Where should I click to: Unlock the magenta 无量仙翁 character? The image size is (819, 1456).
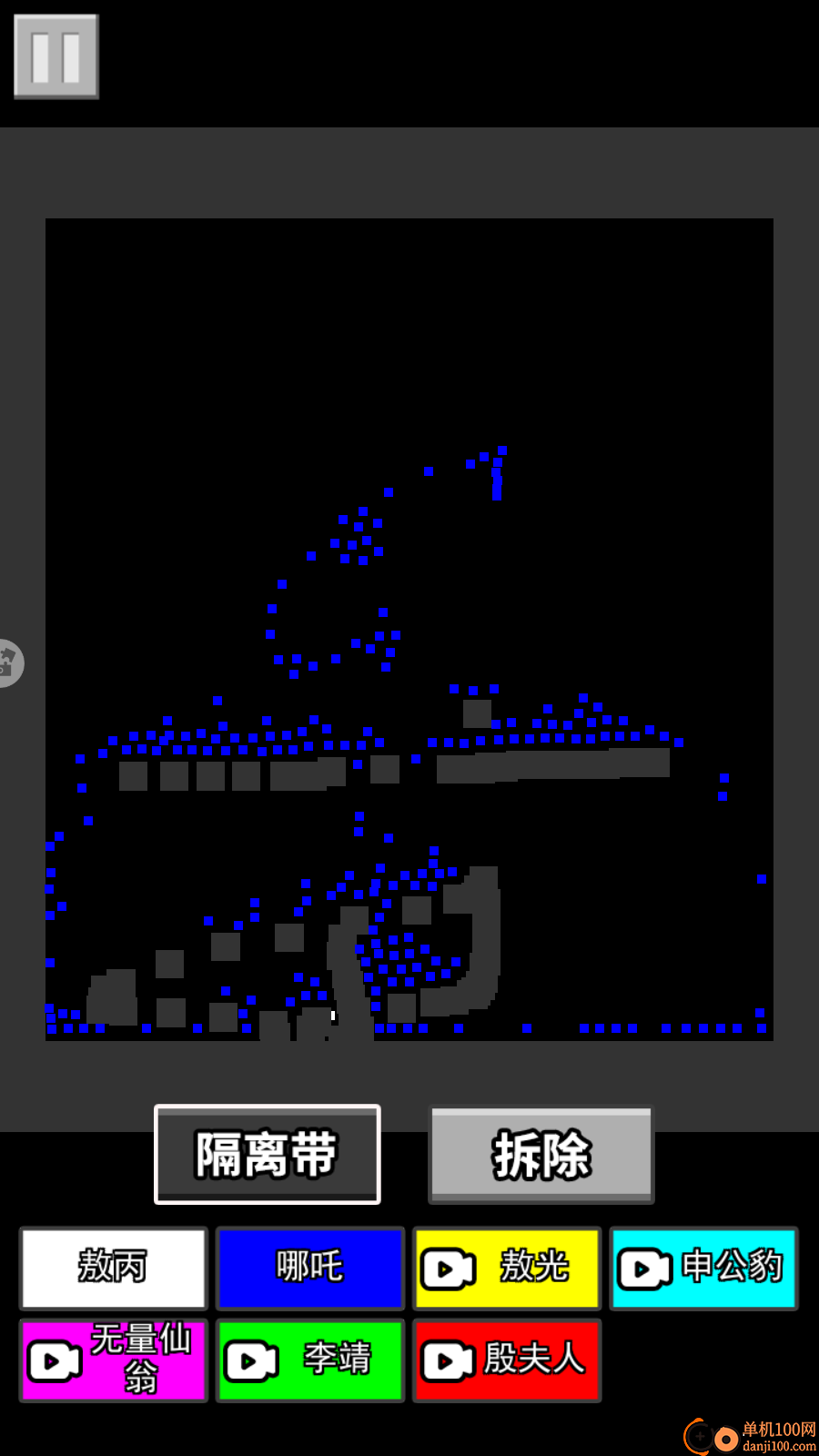pyautogui.click(x=114, y=1360)
